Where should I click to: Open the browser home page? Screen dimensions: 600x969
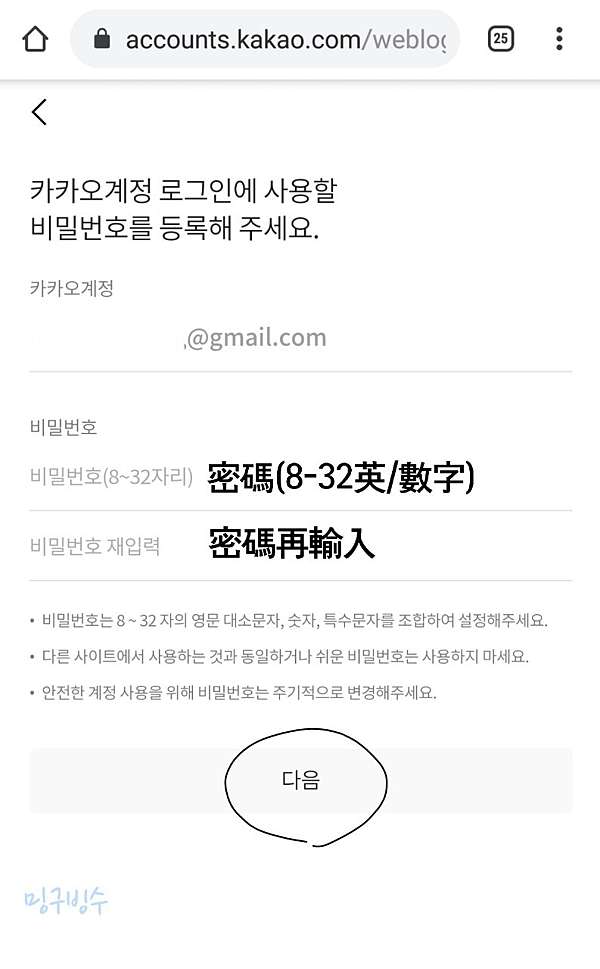click(35, 39)
